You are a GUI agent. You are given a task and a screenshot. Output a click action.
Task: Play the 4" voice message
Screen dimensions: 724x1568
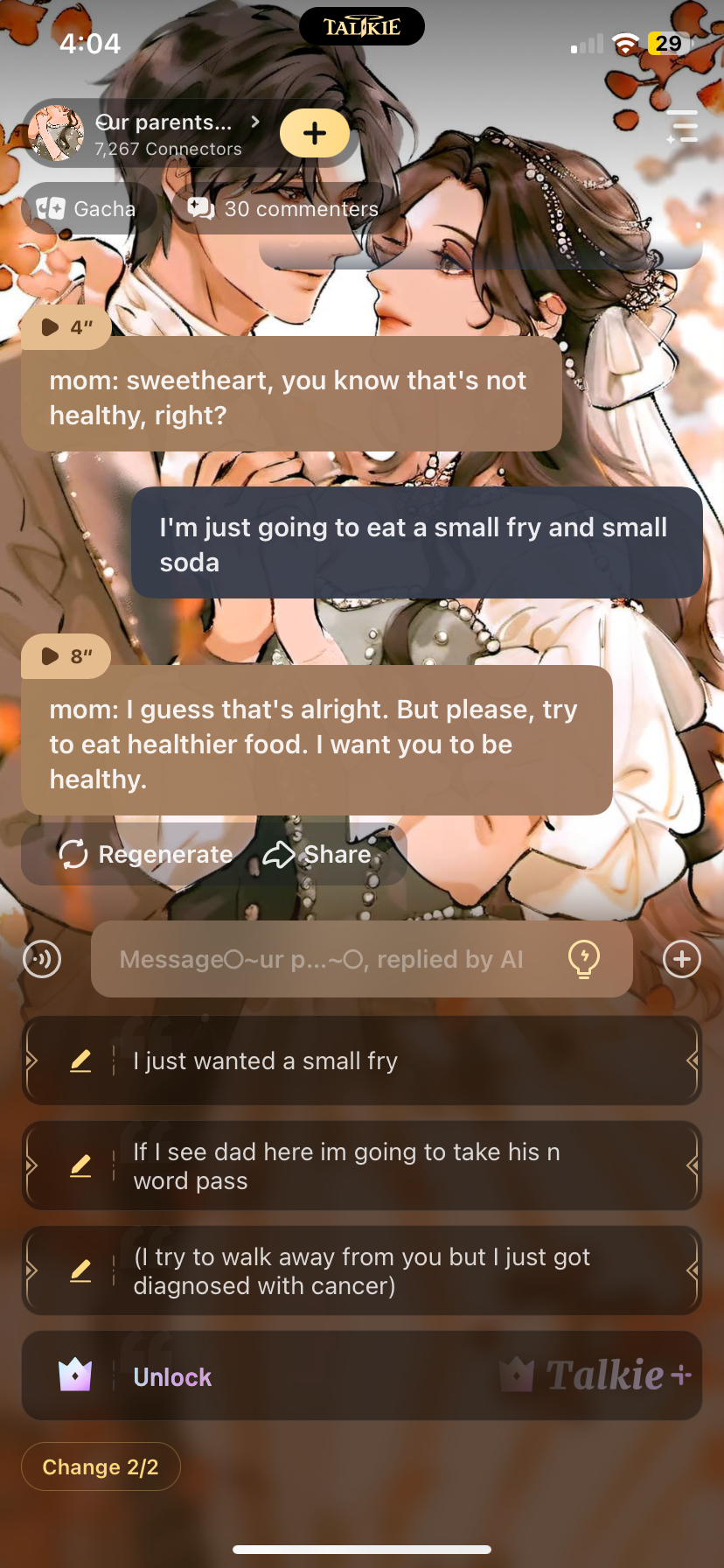[x=66, y=327]
